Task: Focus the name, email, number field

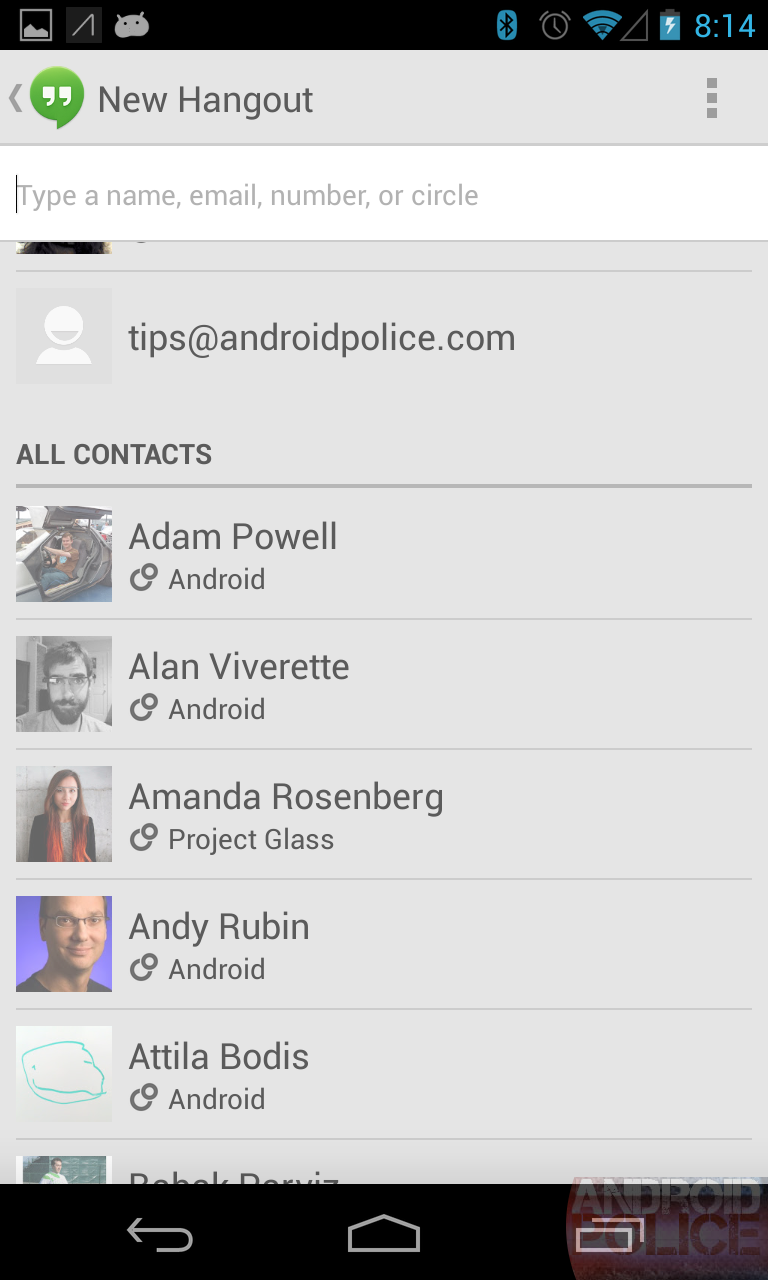Action: click(384, 195)
